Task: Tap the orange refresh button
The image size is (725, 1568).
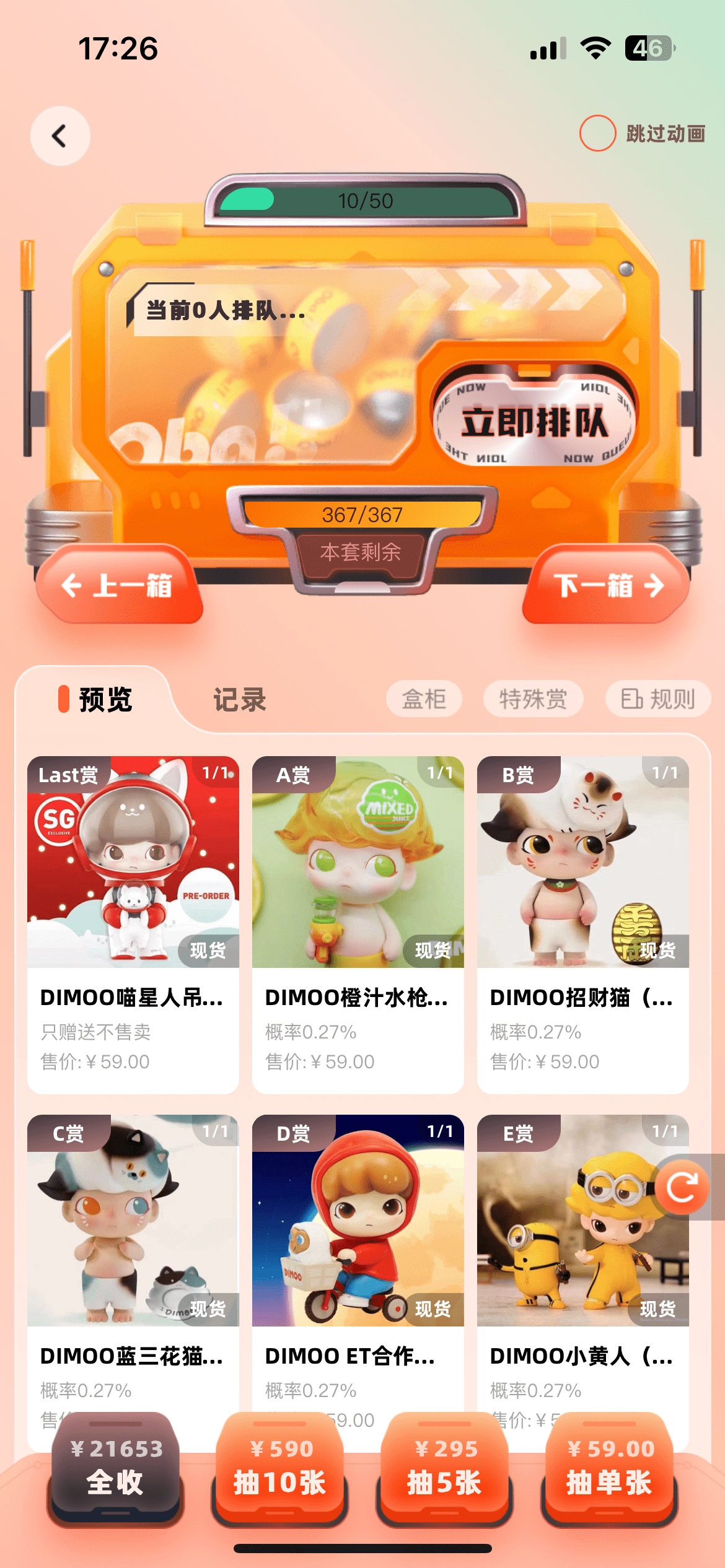Action: 682,1187
